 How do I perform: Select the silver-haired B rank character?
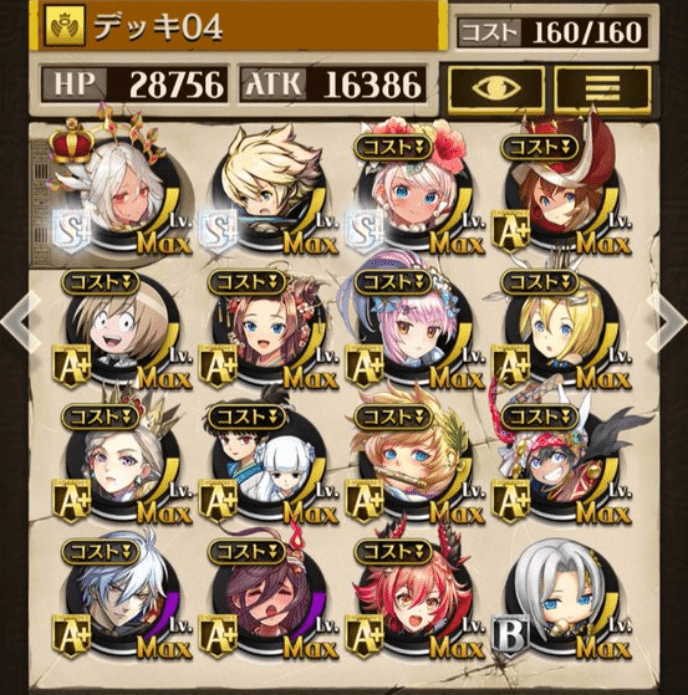click(560, 600)
